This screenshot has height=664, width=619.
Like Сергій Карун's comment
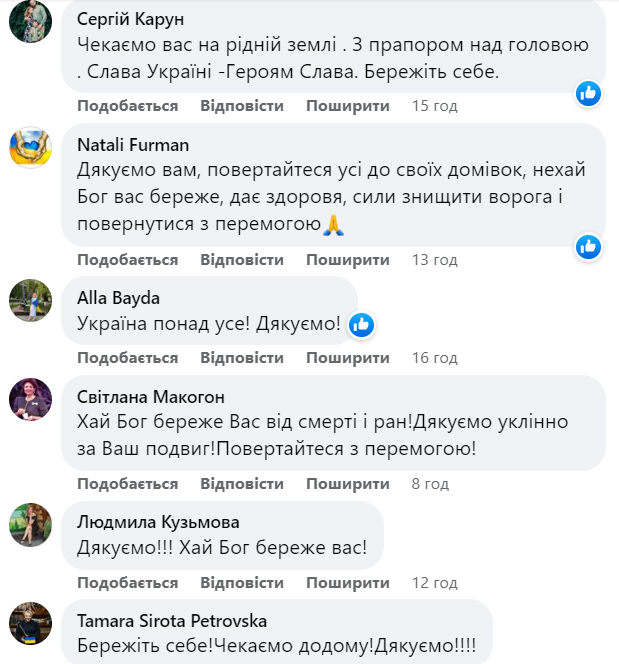tap(127, 105)
